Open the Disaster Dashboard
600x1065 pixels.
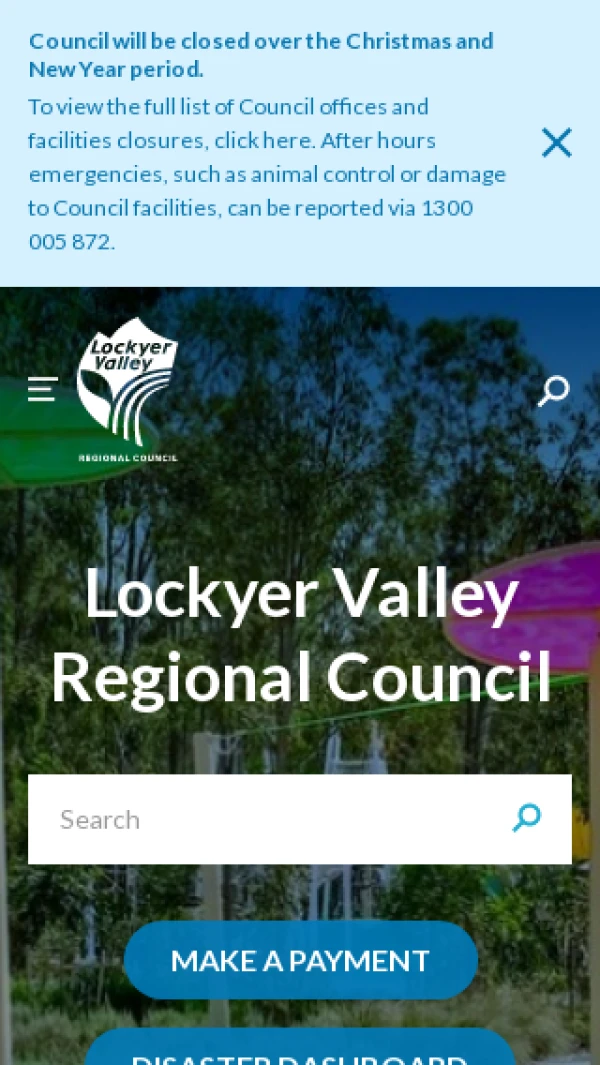(300, 1050)
